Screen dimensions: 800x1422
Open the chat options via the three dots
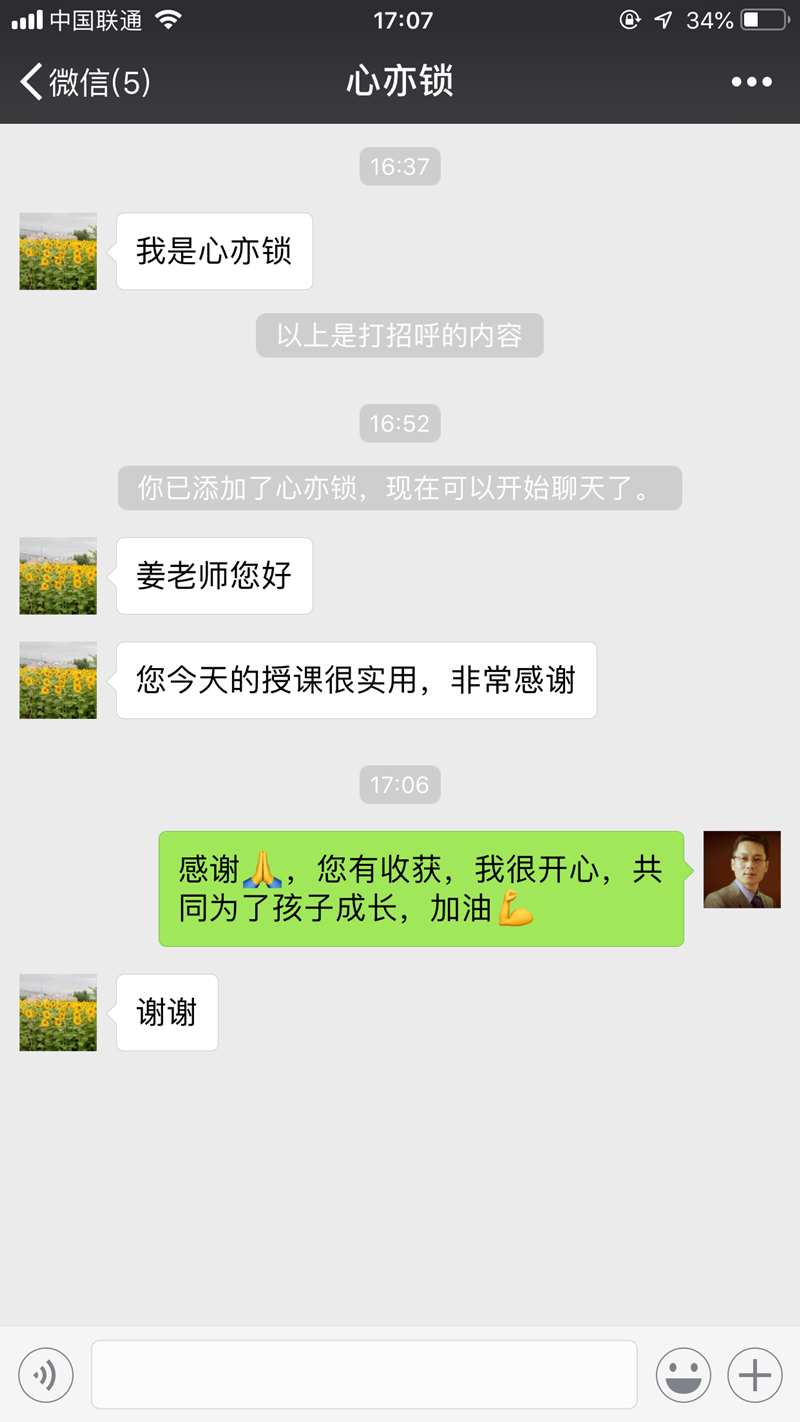[751, 81]
